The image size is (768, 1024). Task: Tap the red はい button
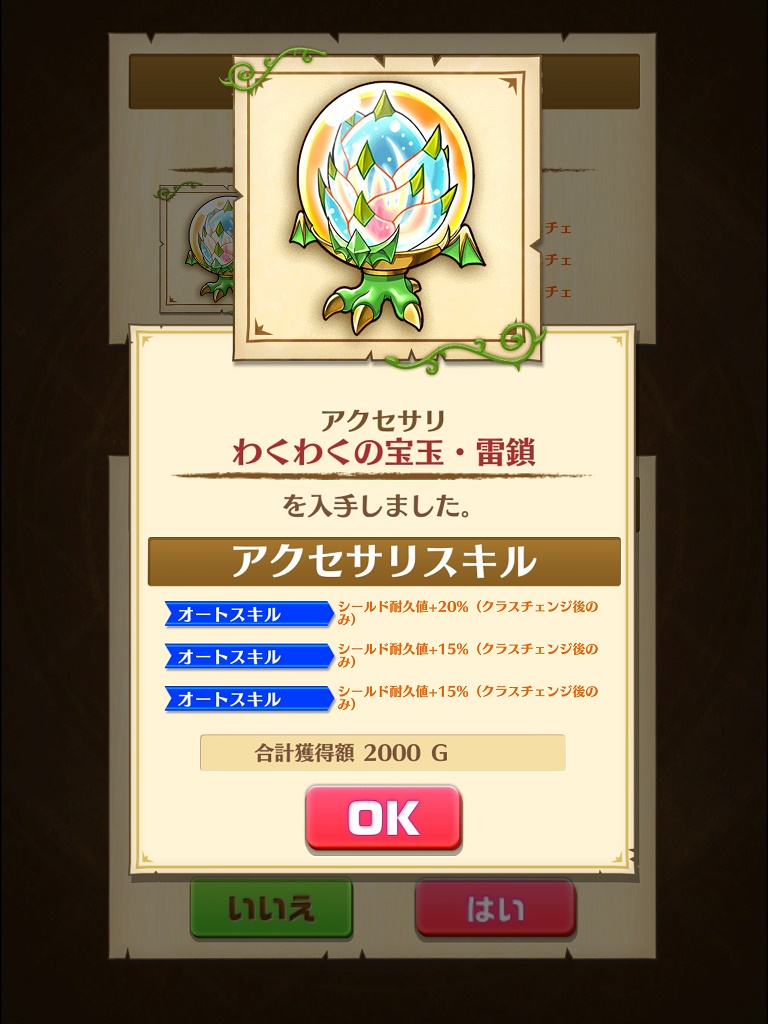(495, 908)
